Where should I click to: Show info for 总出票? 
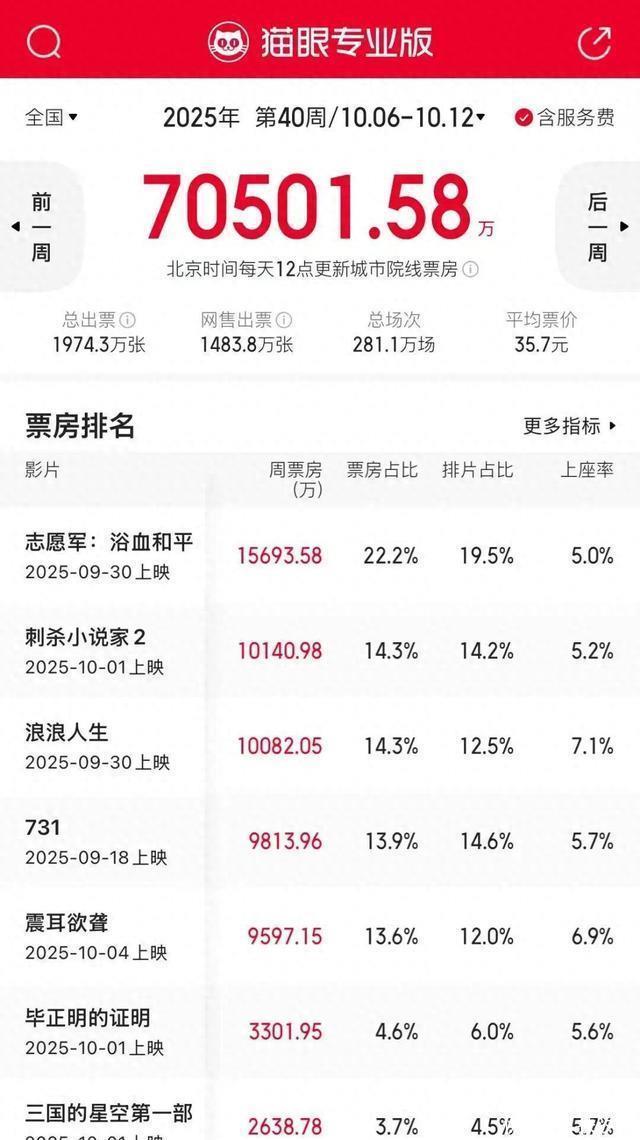(128, 320)
